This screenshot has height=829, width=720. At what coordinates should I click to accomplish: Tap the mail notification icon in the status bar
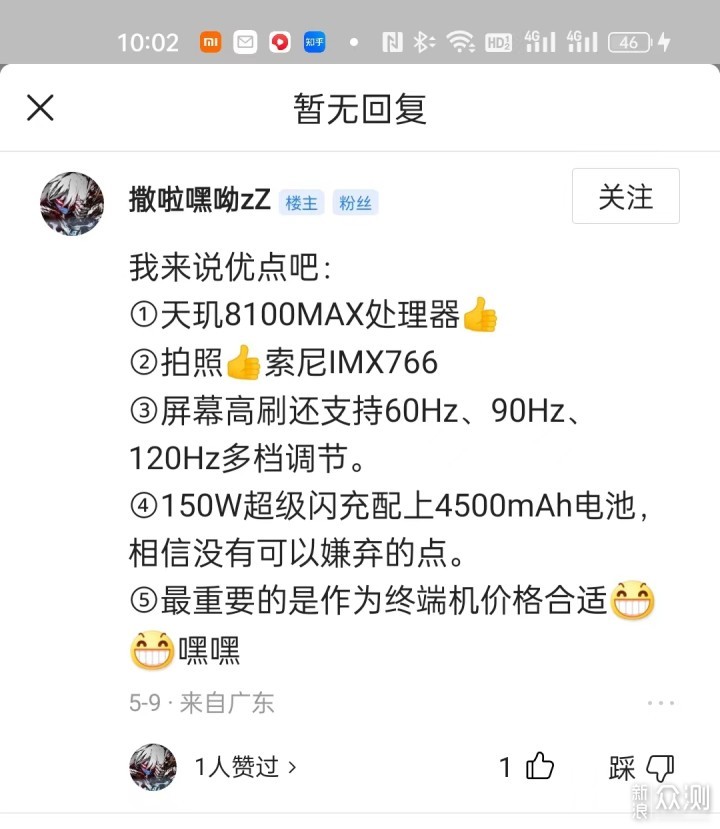point(245,42)
